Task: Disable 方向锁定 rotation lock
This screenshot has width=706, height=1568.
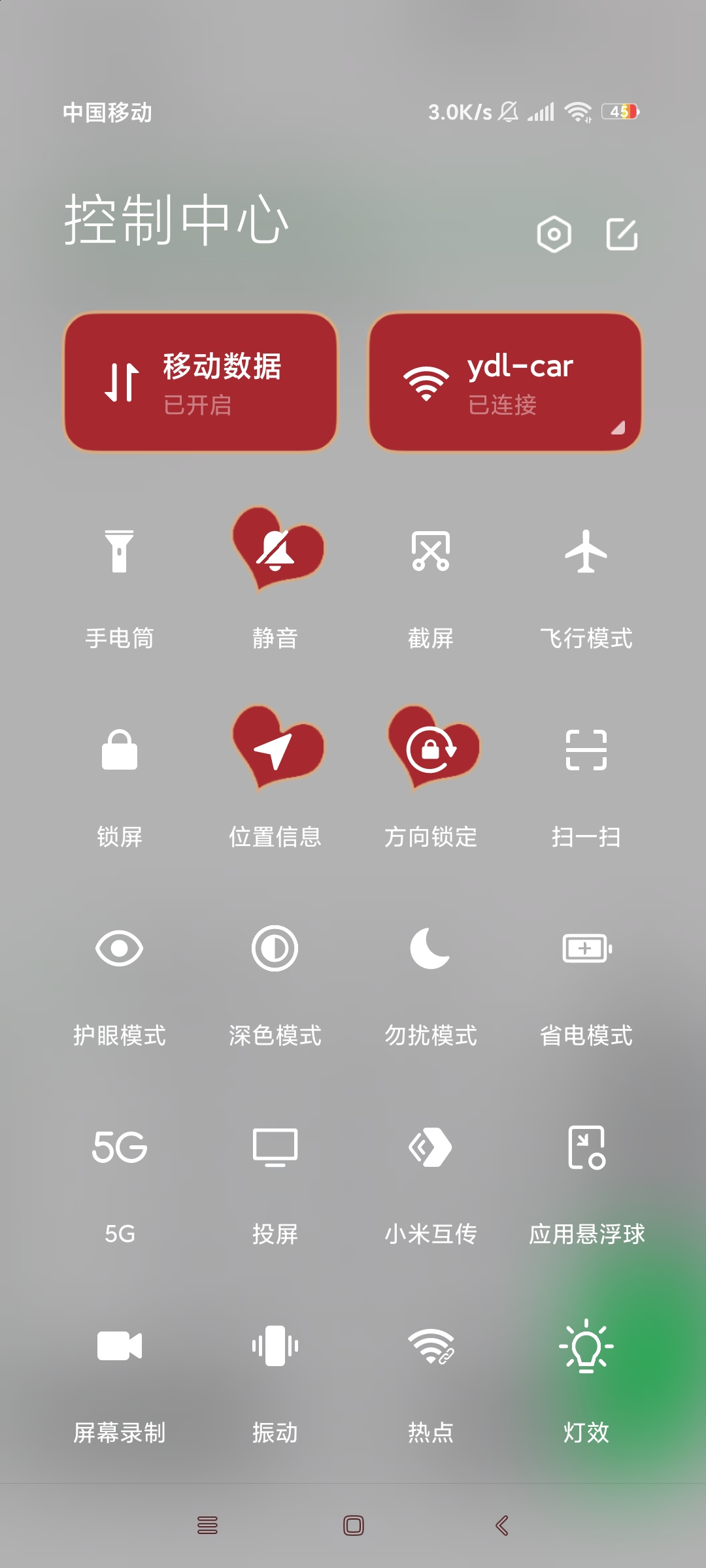Action: coord(432,748)
